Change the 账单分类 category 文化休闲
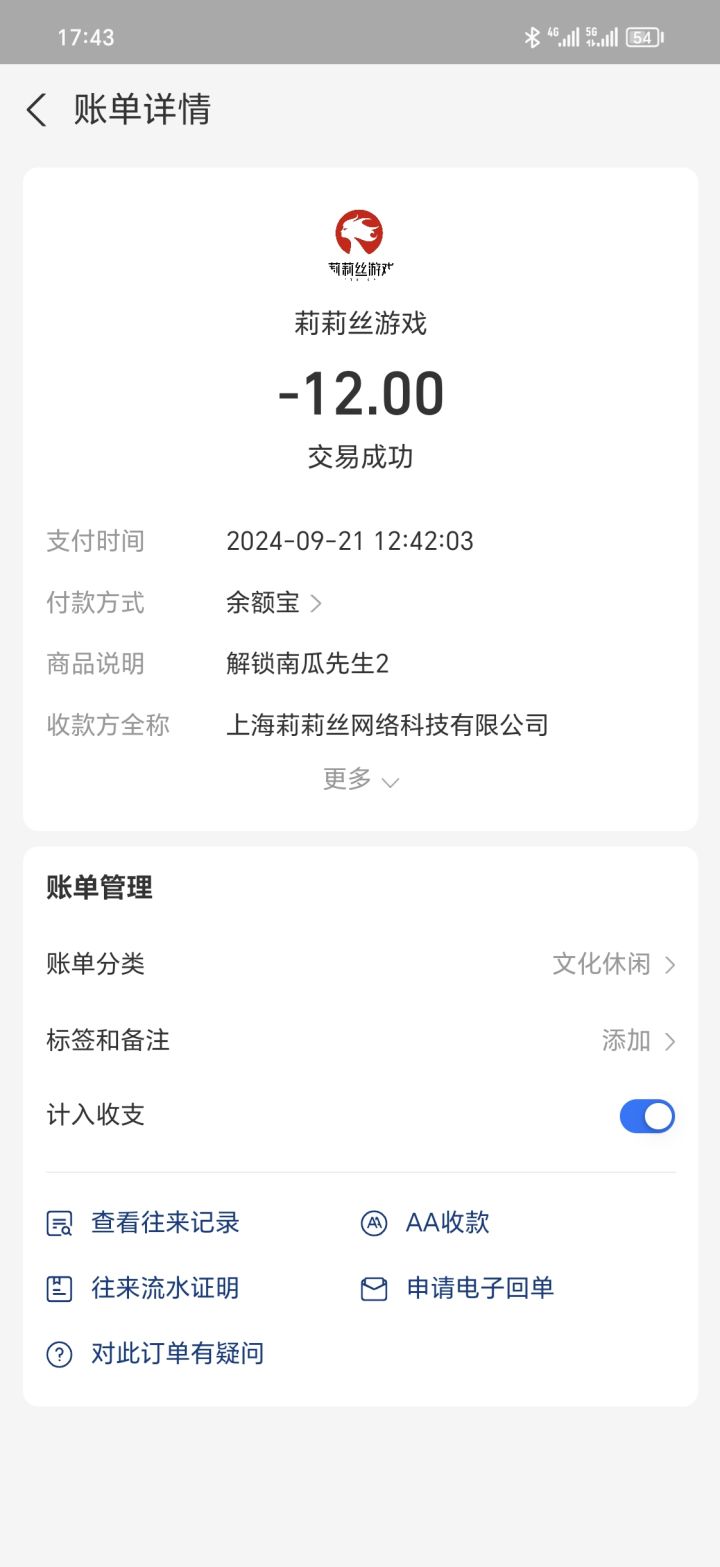Viewport: 720px width, 1567px height. click(x=360, y=964)
